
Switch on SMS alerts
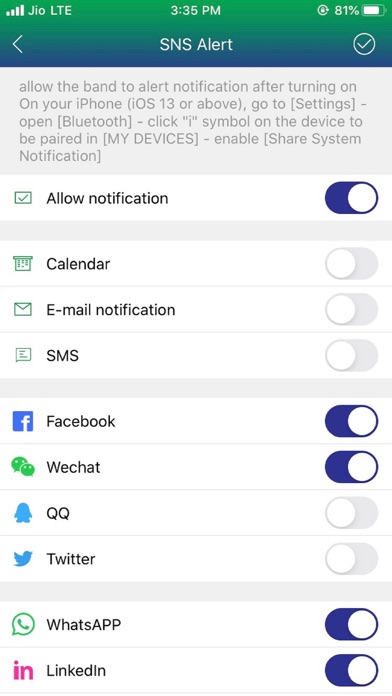(x=352, y=355)
